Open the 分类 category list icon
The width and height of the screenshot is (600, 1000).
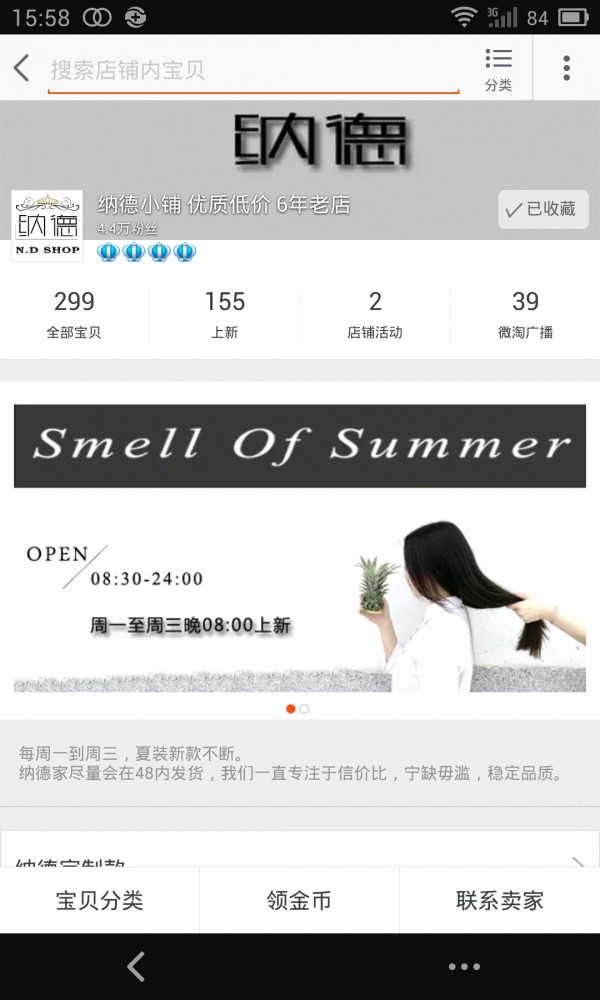click(x=498, y=68)
